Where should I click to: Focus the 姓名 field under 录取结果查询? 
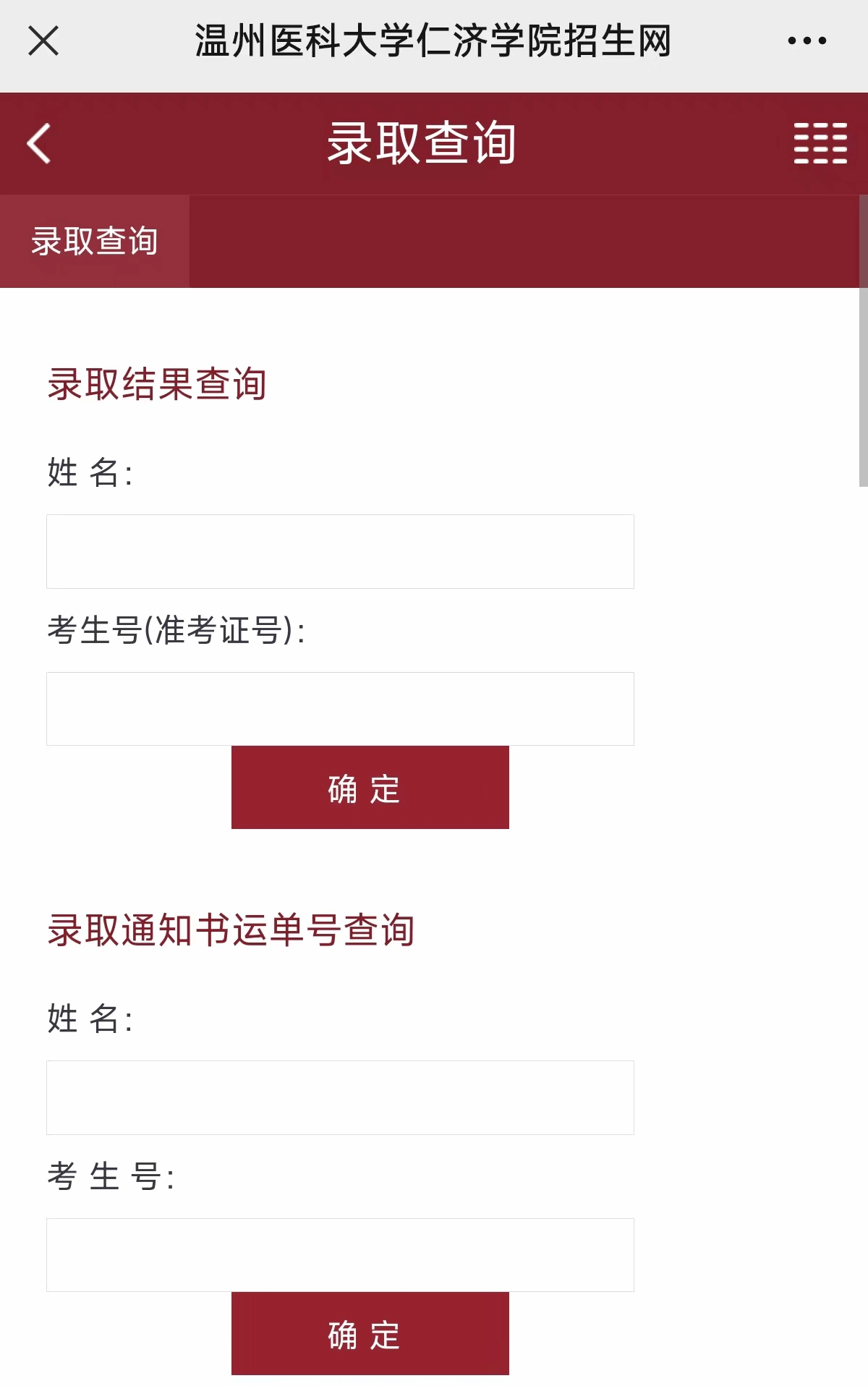[340, 551]
